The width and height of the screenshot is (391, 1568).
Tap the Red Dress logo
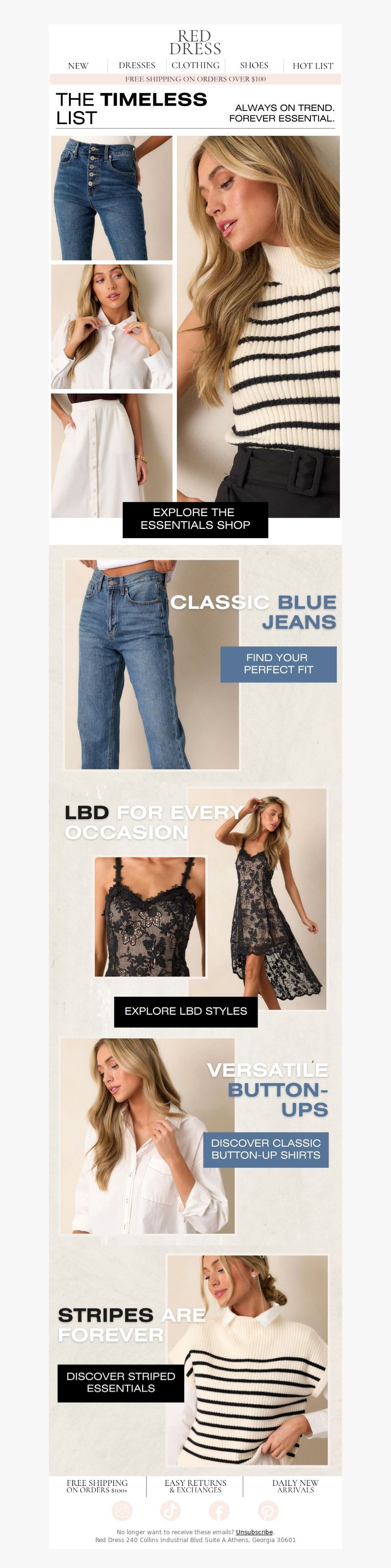195,42
